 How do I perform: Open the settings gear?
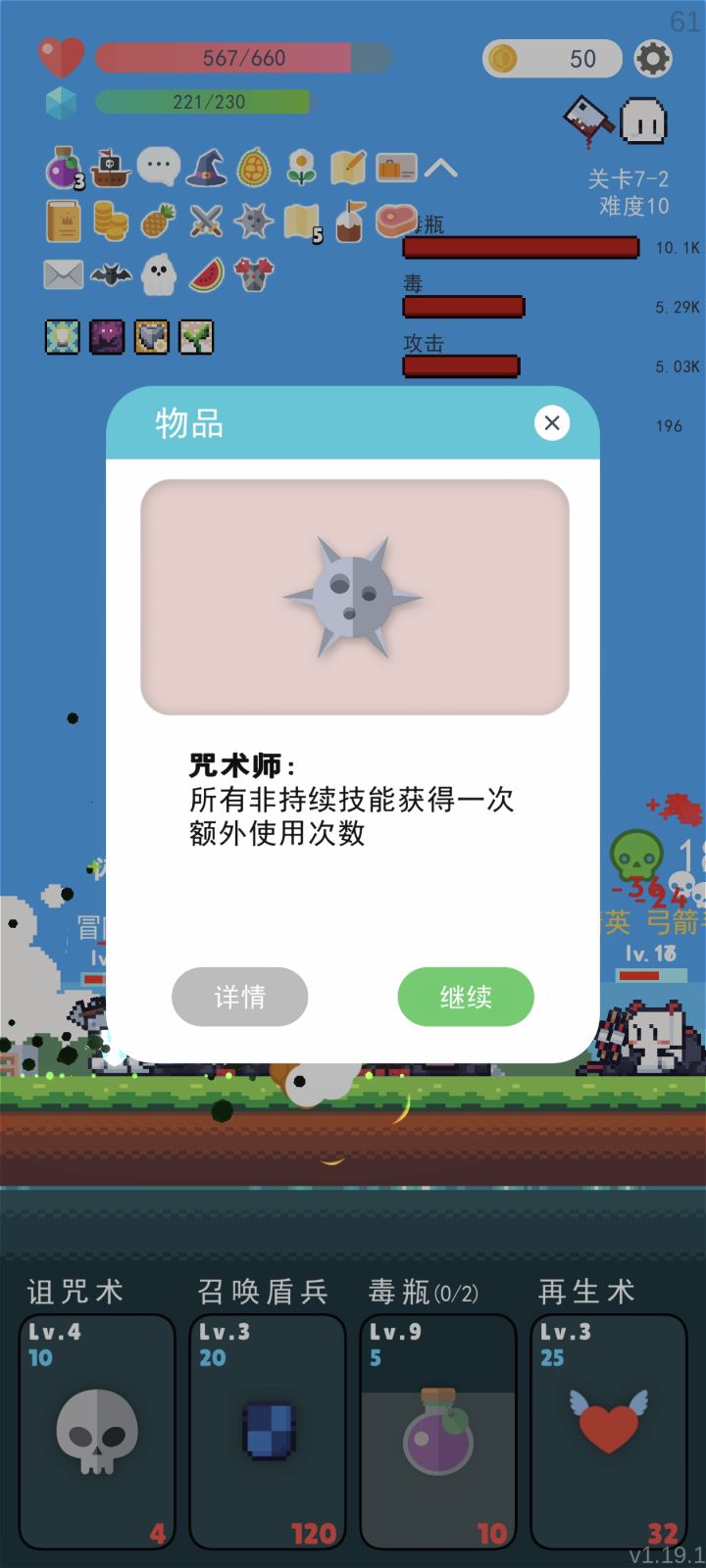coord(653,58)
